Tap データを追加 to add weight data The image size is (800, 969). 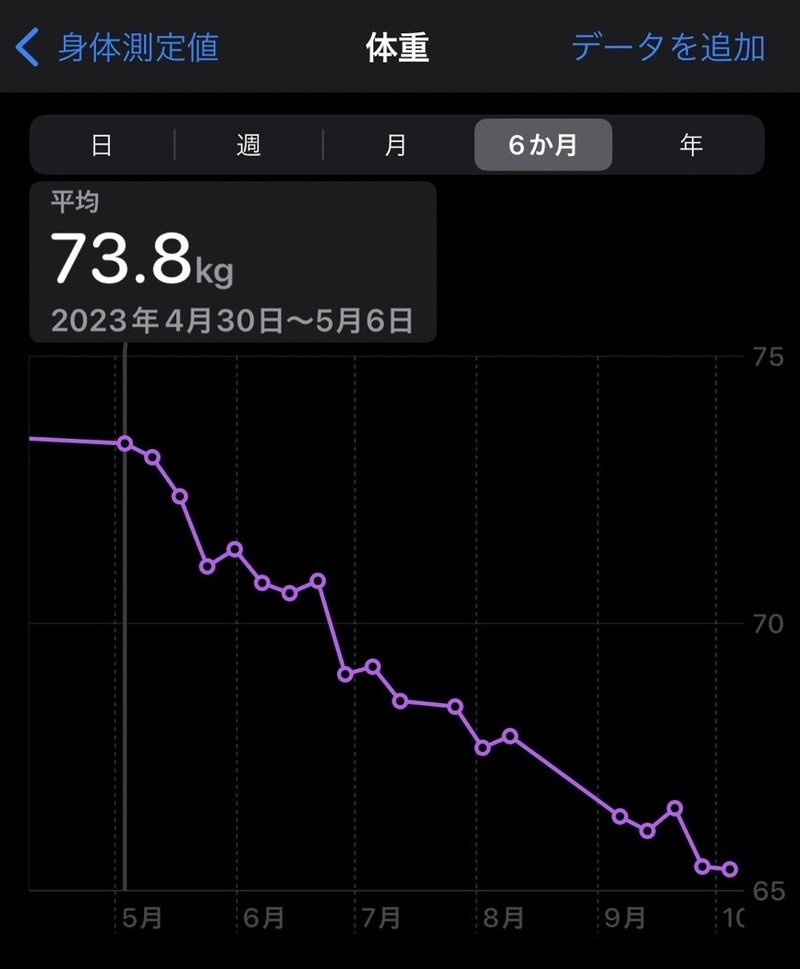click(x=667, y=47)
